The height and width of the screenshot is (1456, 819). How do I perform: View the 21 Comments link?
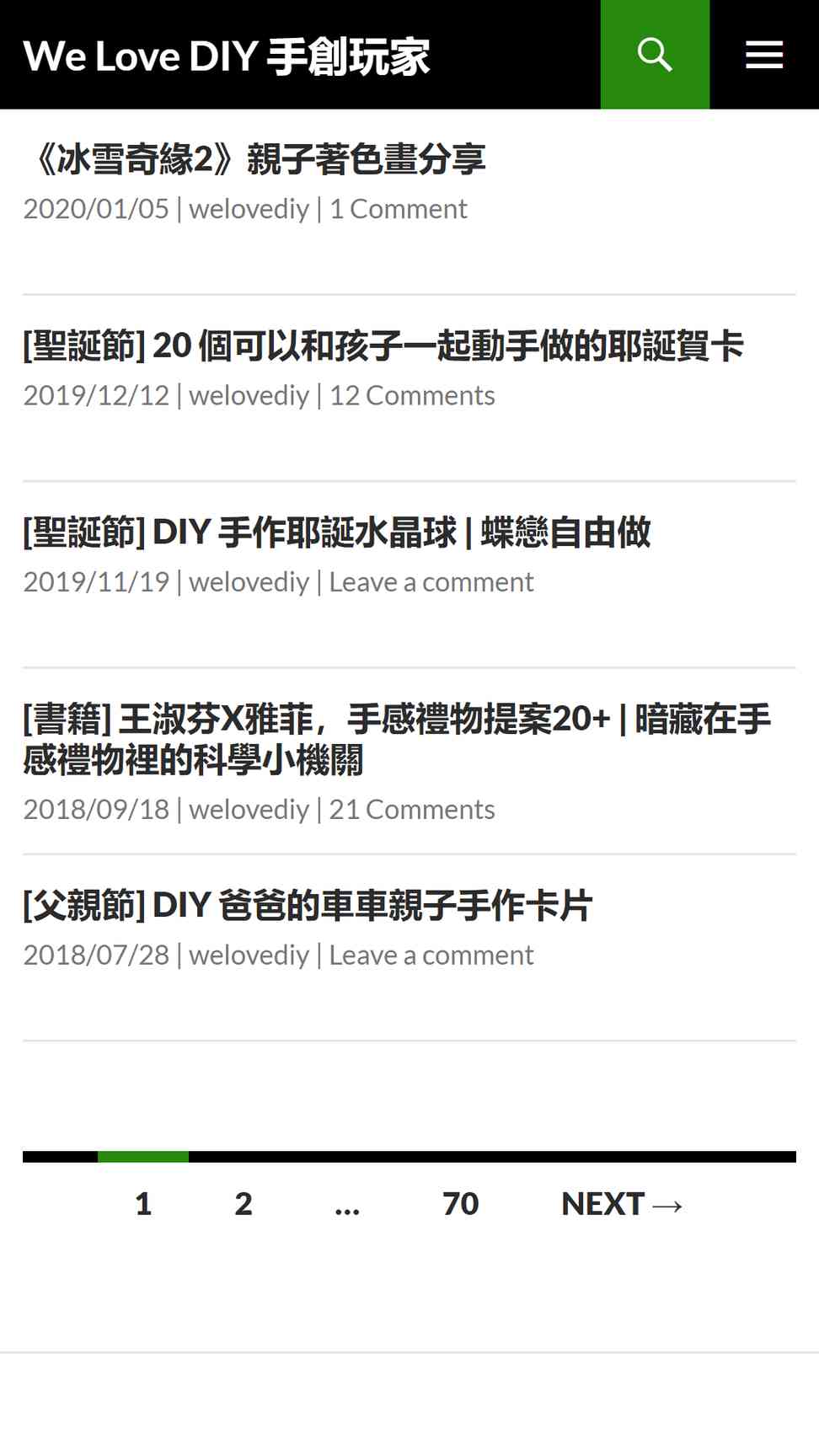[412, 809]
